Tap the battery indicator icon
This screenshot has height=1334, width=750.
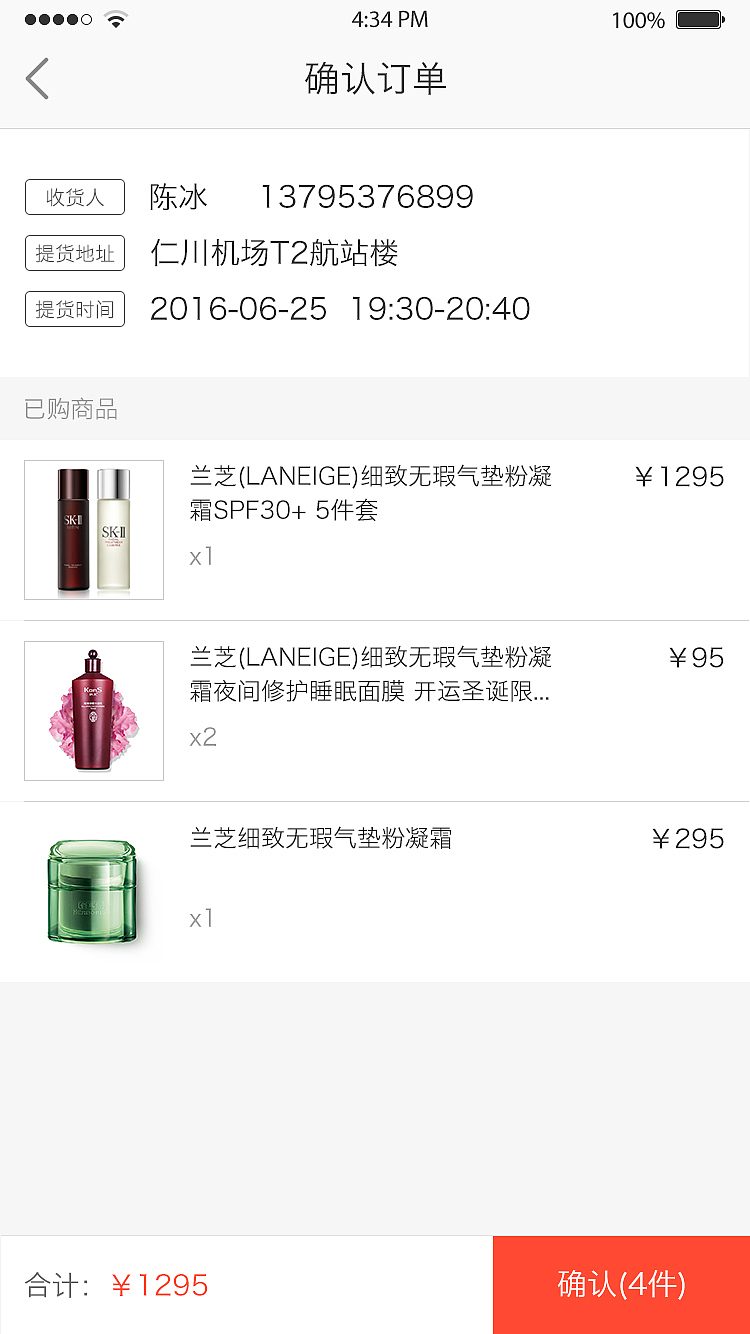pyautogui.click(x=698, y=18)
